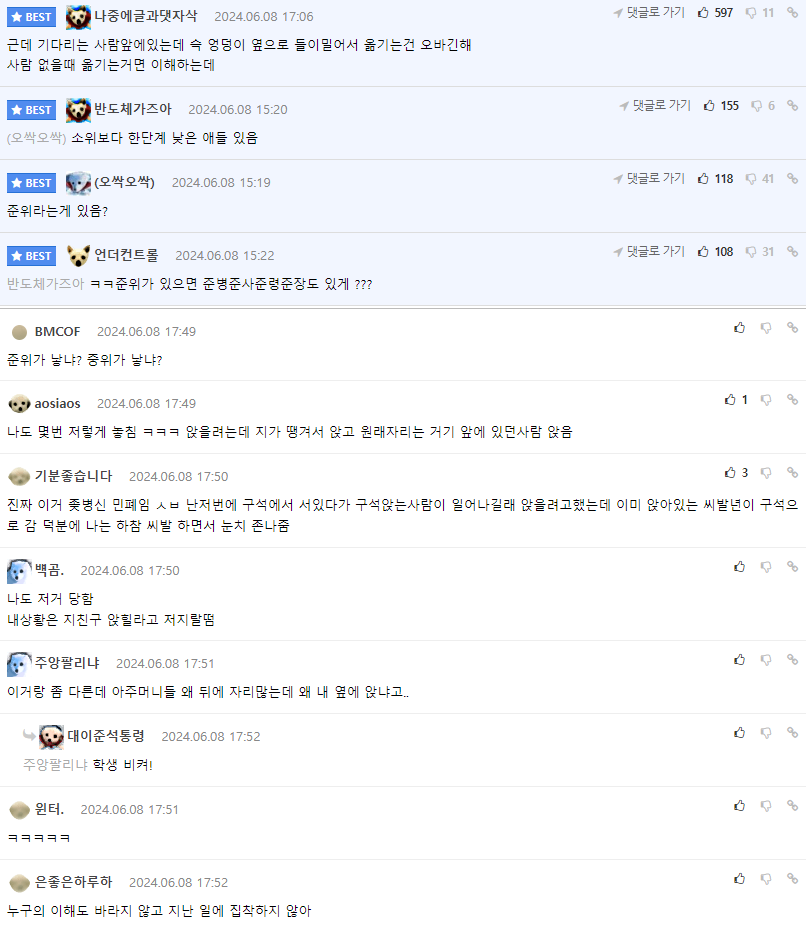This screenshot has width=806, height=931.
Task: Upvote 은좋은하루하's comment
Action: point(740,879)
